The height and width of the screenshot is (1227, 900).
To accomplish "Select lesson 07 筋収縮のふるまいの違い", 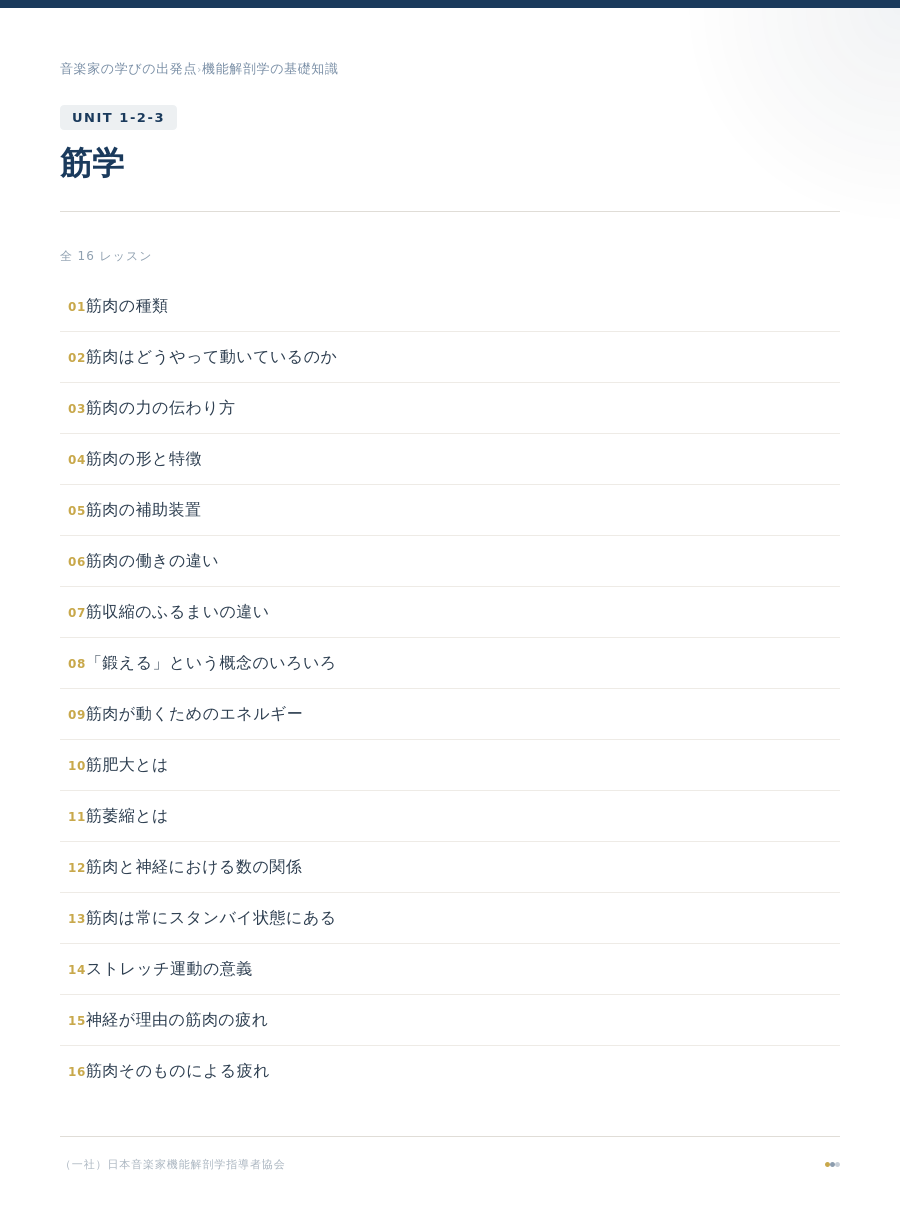I will tap(177, 612).
